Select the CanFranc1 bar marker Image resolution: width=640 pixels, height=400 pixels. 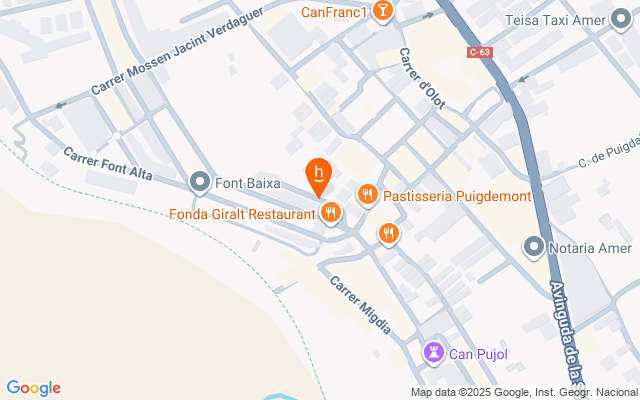(x=382, y=12)
